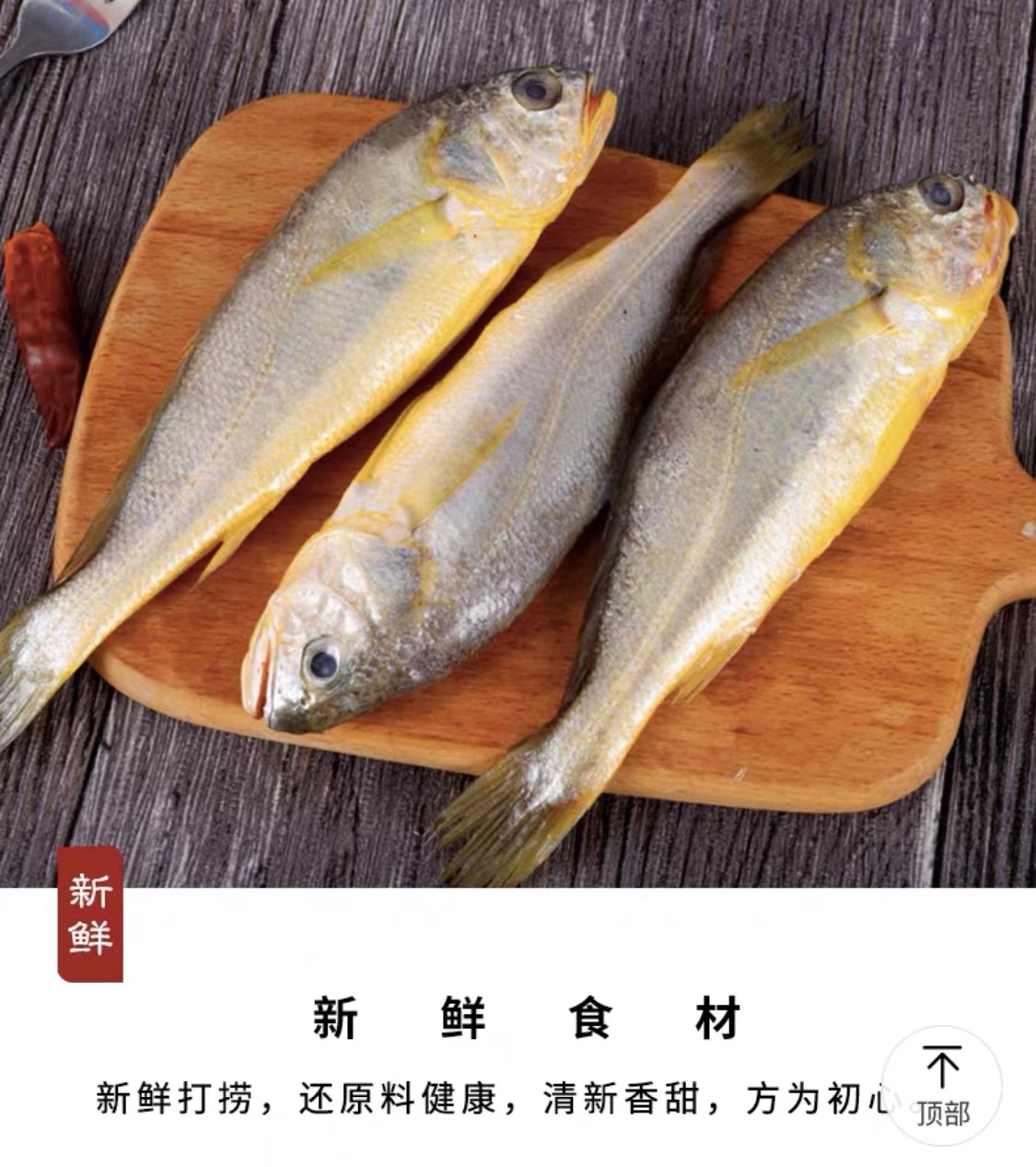Image resolution: width=1036 pixels, height=1167 pixels.
Task: Tap the 顶部 back-to-top button
Action: tap(942, 1087)
